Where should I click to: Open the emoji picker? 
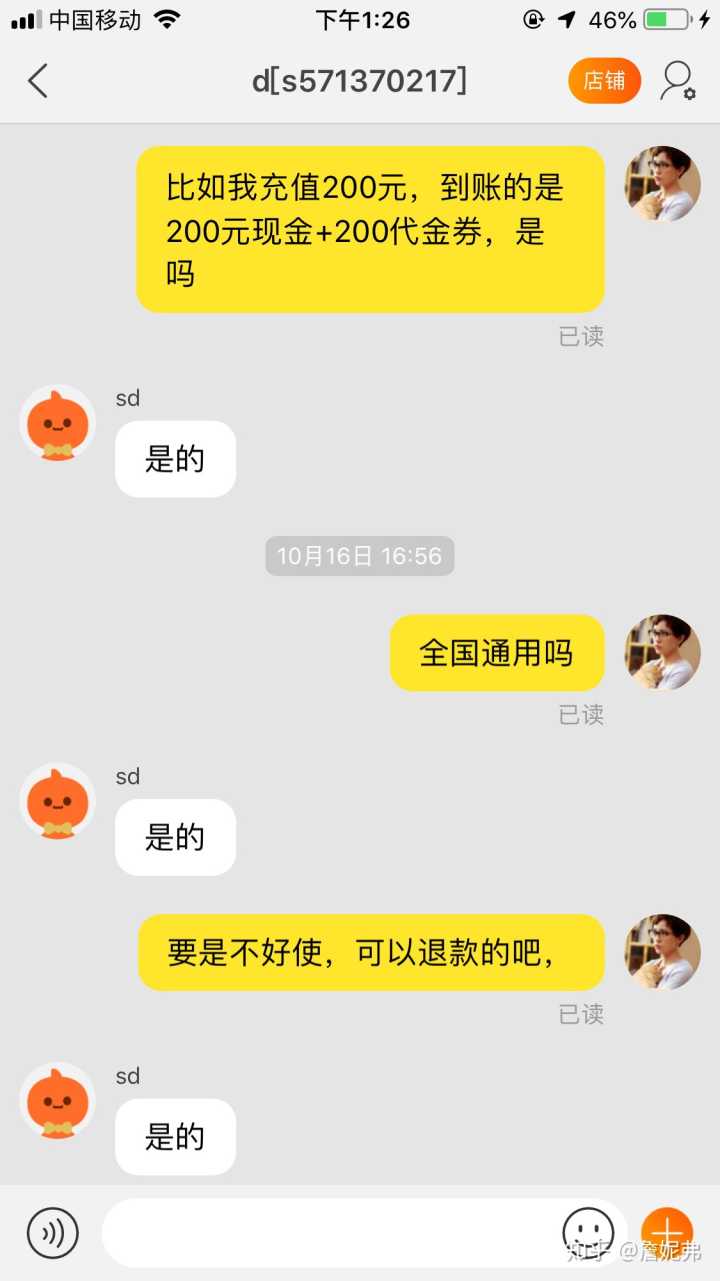click(588, 1232)
